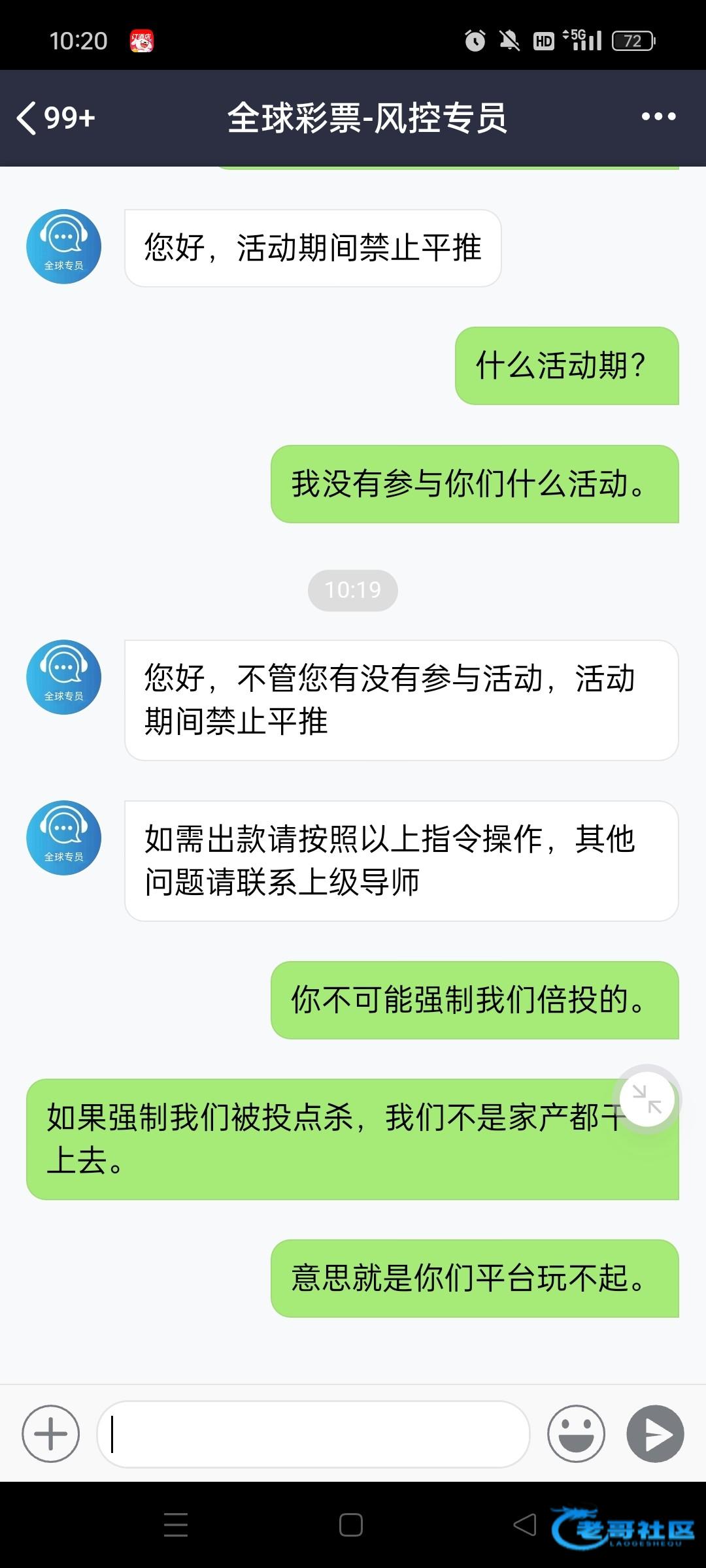Tap the system home button
This screenshot has height=1568, width=706.
coord(351,1525)
